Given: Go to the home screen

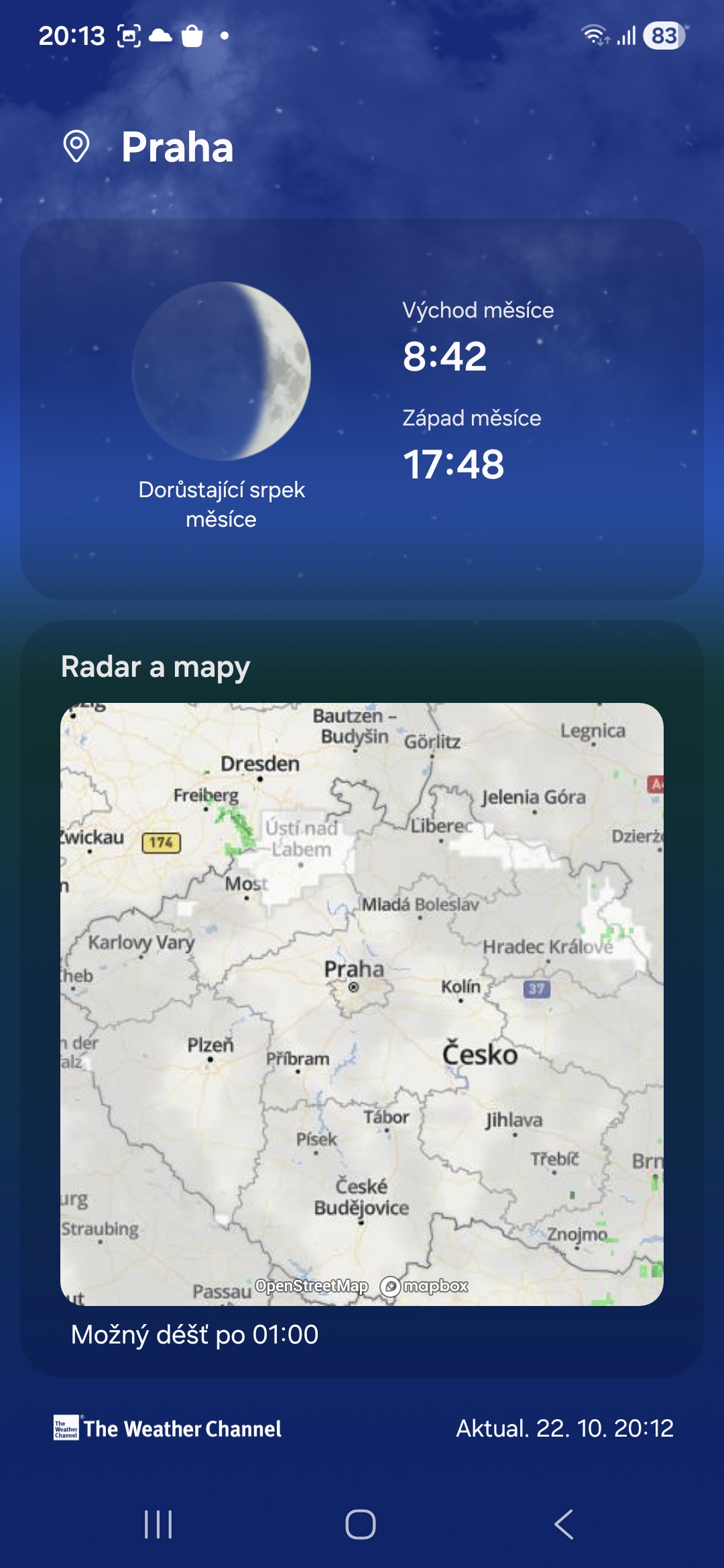Looking at the screenshot, I should [361, 1524].
